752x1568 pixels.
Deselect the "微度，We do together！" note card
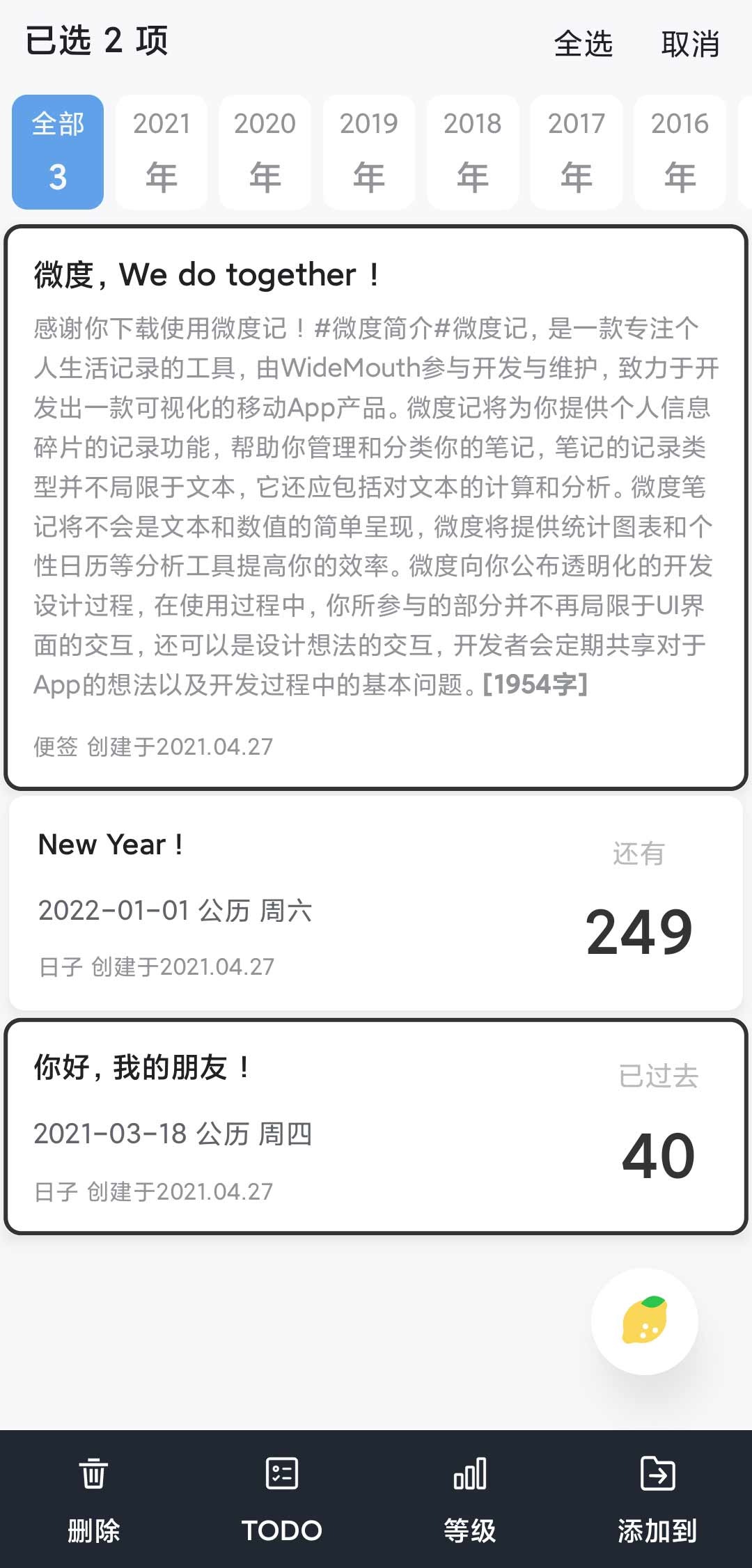pos(376,501)
